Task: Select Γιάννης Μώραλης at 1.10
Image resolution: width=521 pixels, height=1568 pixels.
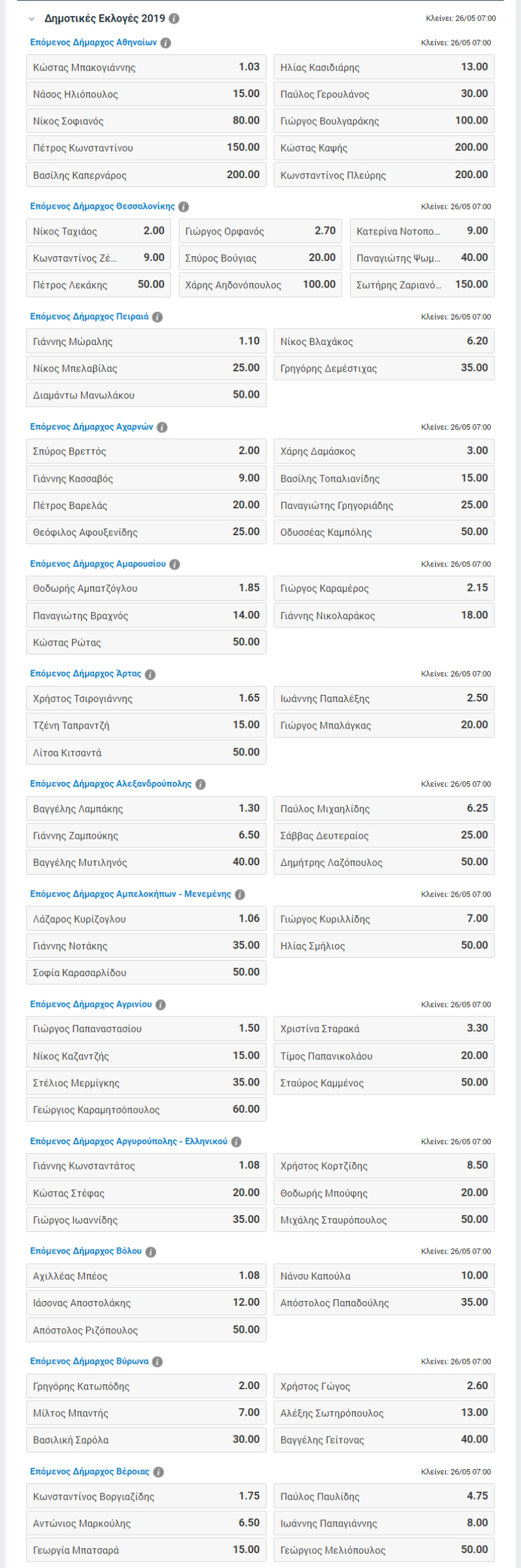Action: click(146, 342)
